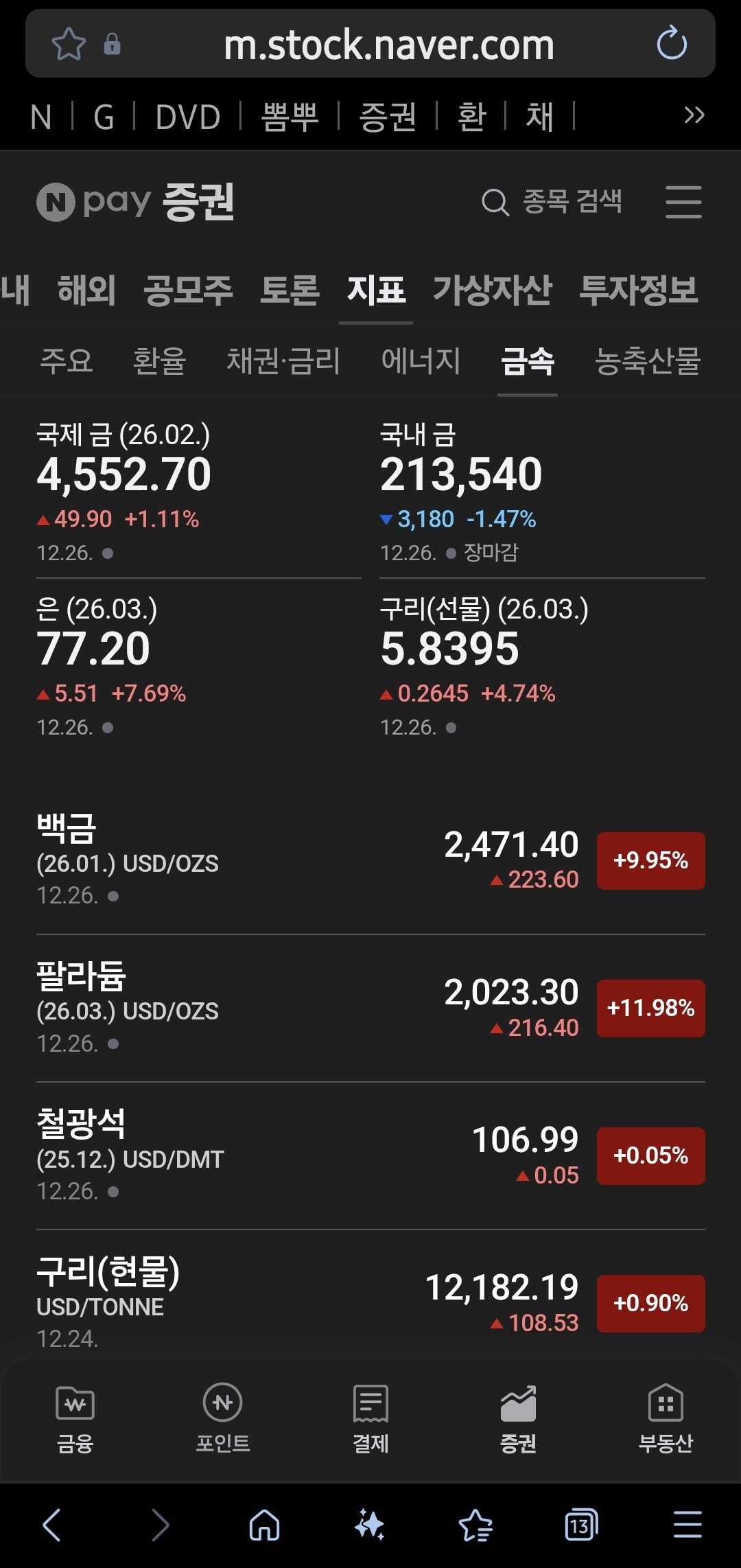The image size is (741, 1568).
Task: Select the 농축산물 sub-tab
Action: click(648, 361)
